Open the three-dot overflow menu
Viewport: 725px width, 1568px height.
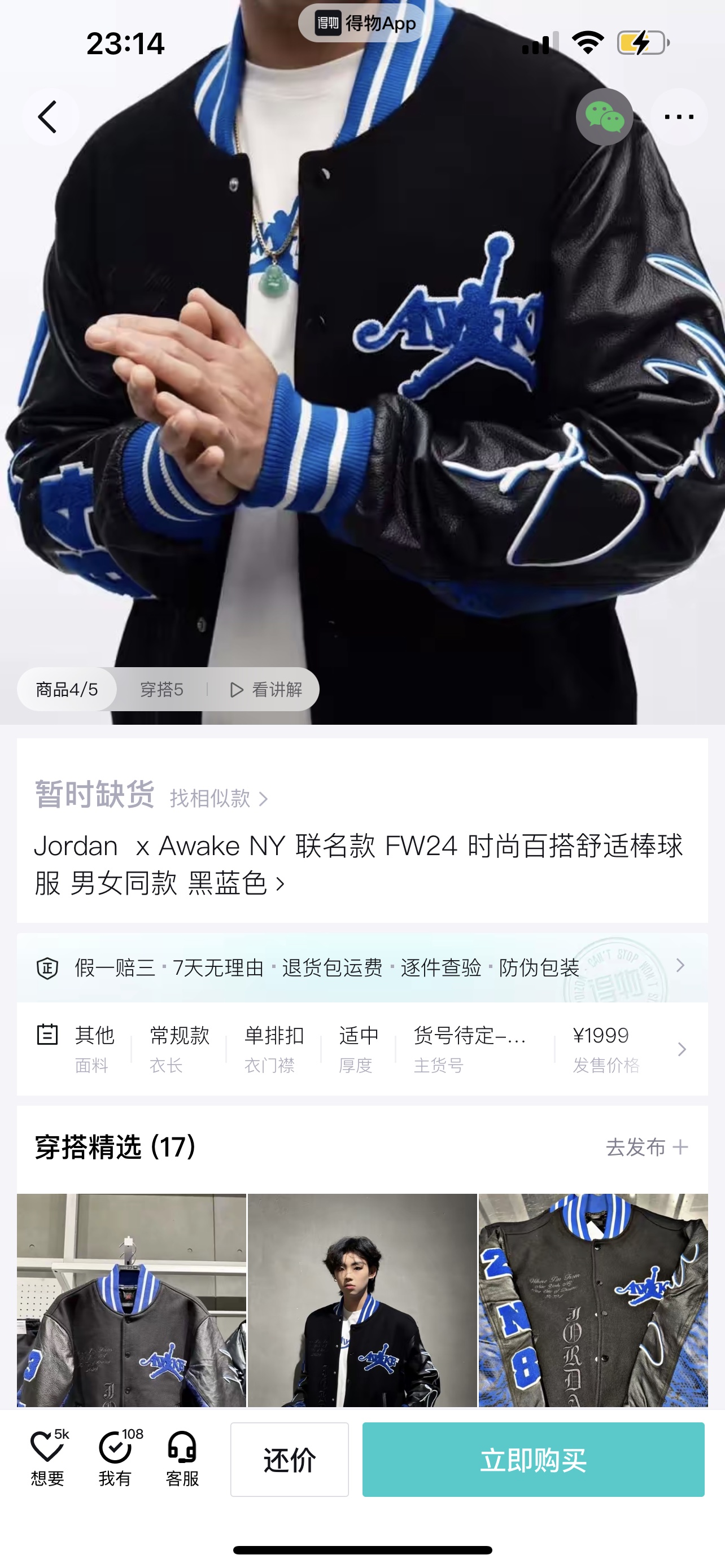point(678,117)
